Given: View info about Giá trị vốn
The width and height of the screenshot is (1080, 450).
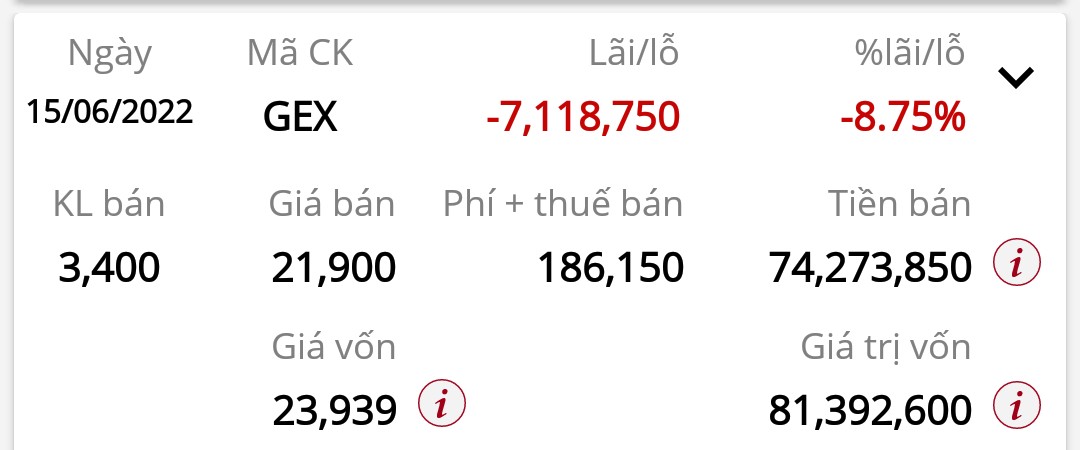Looking at the screenshot, I should tap(1017, 405).
